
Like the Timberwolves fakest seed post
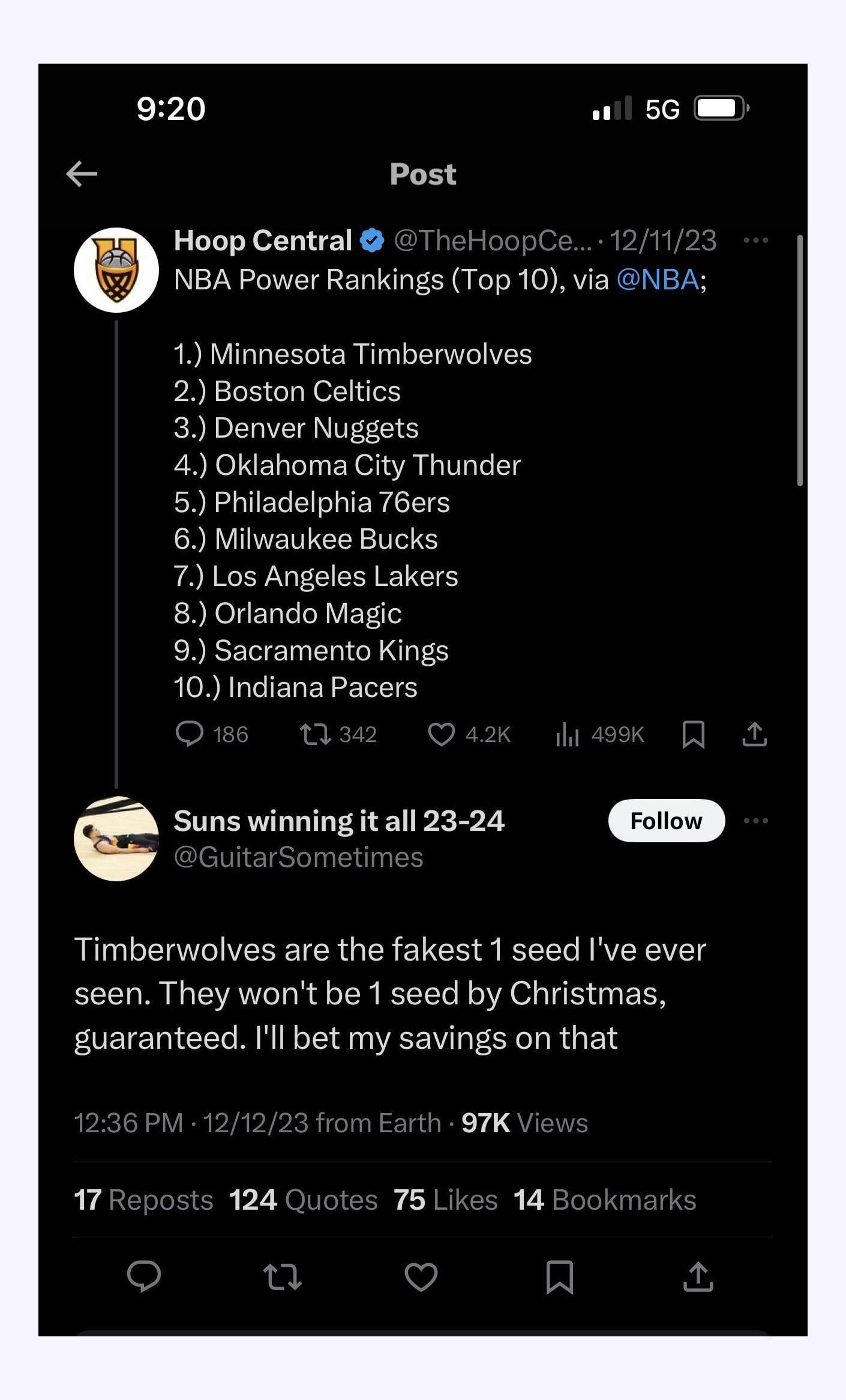(421, 1276)
